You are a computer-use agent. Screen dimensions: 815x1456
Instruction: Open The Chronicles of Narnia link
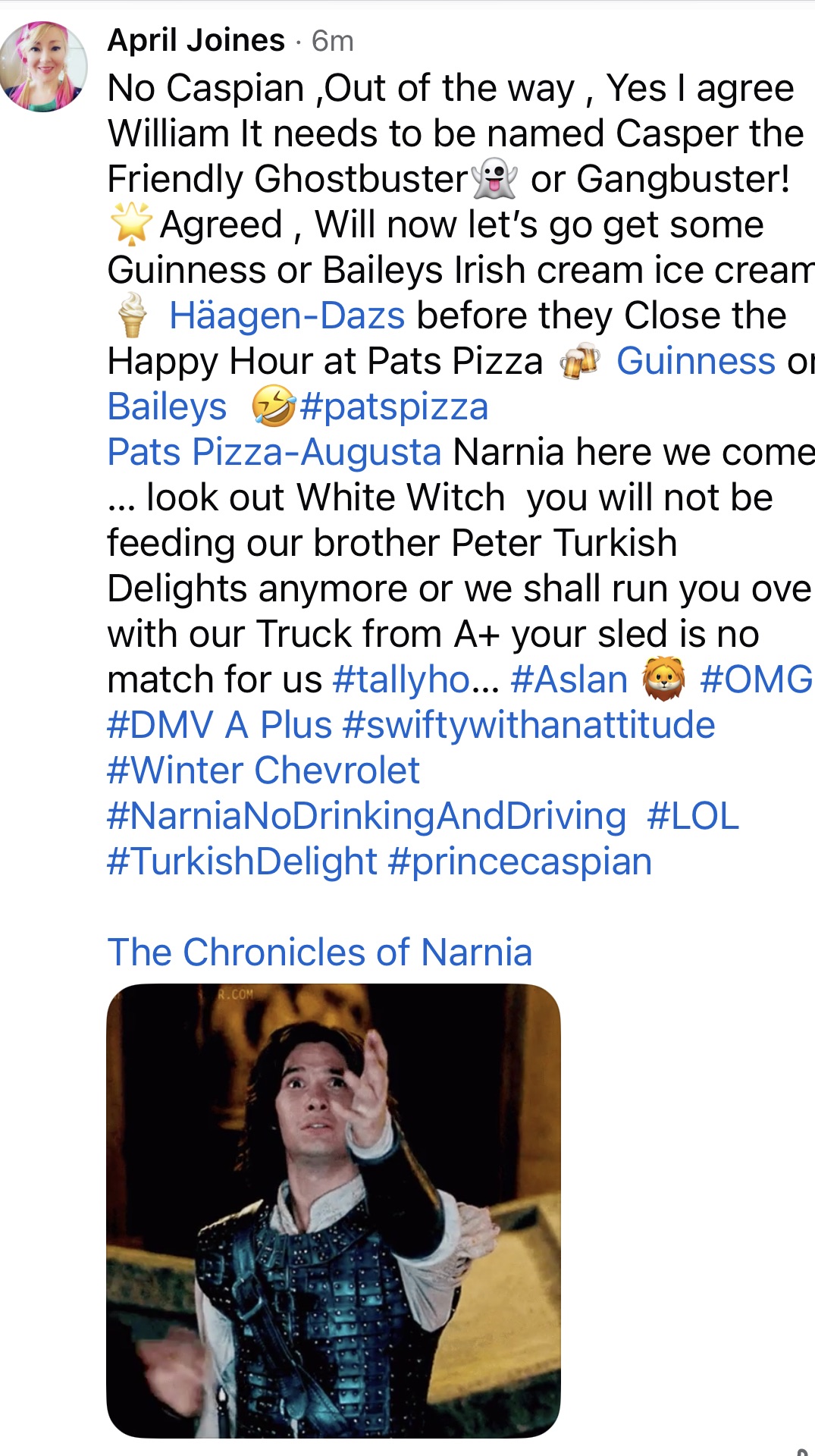pyautogui.click(x=319, y=952)
